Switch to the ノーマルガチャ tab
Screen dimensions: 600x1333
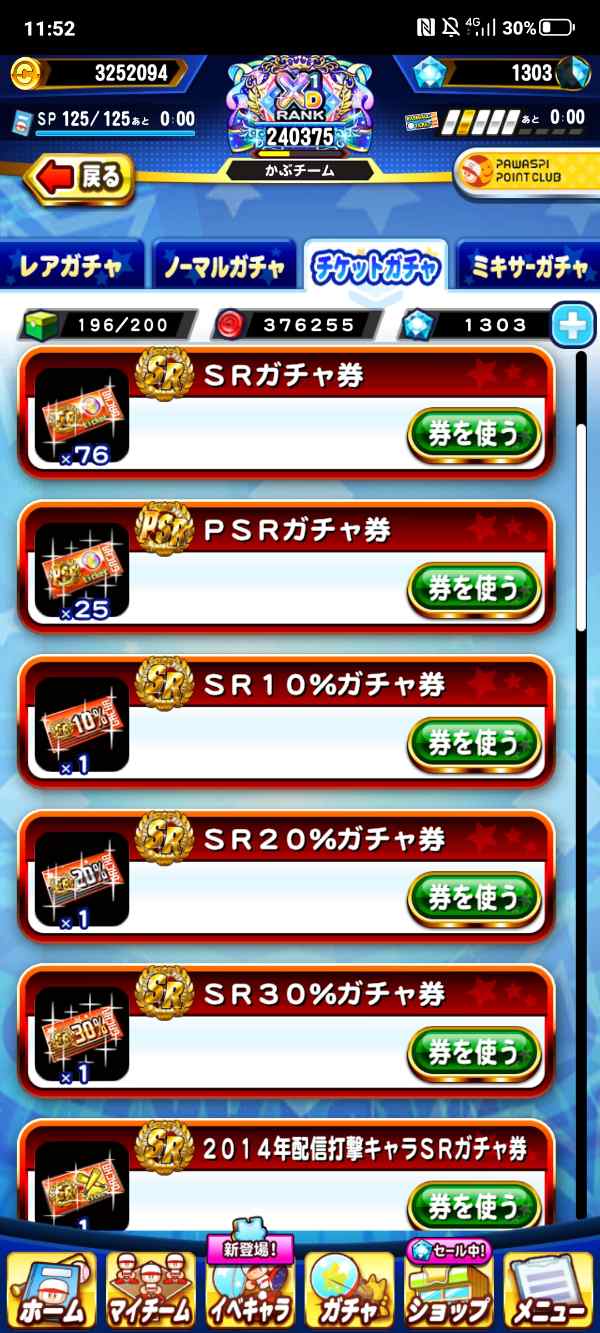tap(224, 267)
